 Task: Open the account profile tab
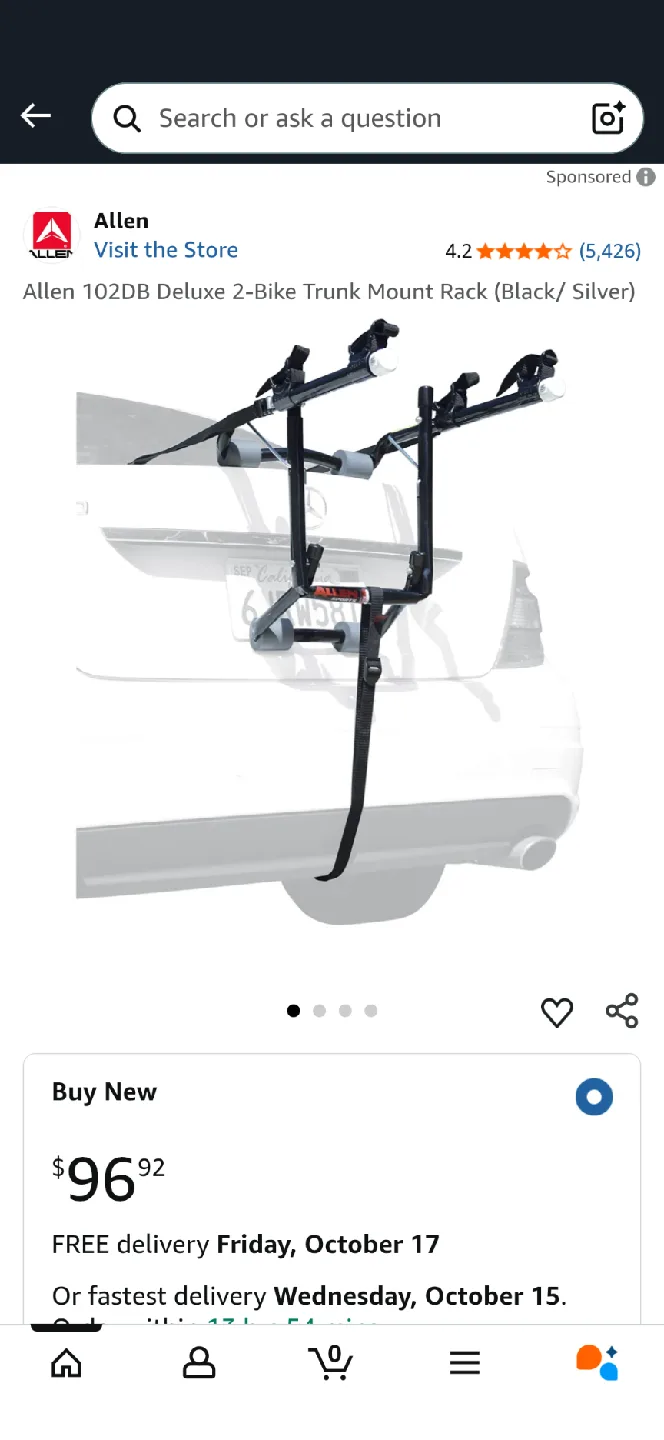[x=199, y=1363]
